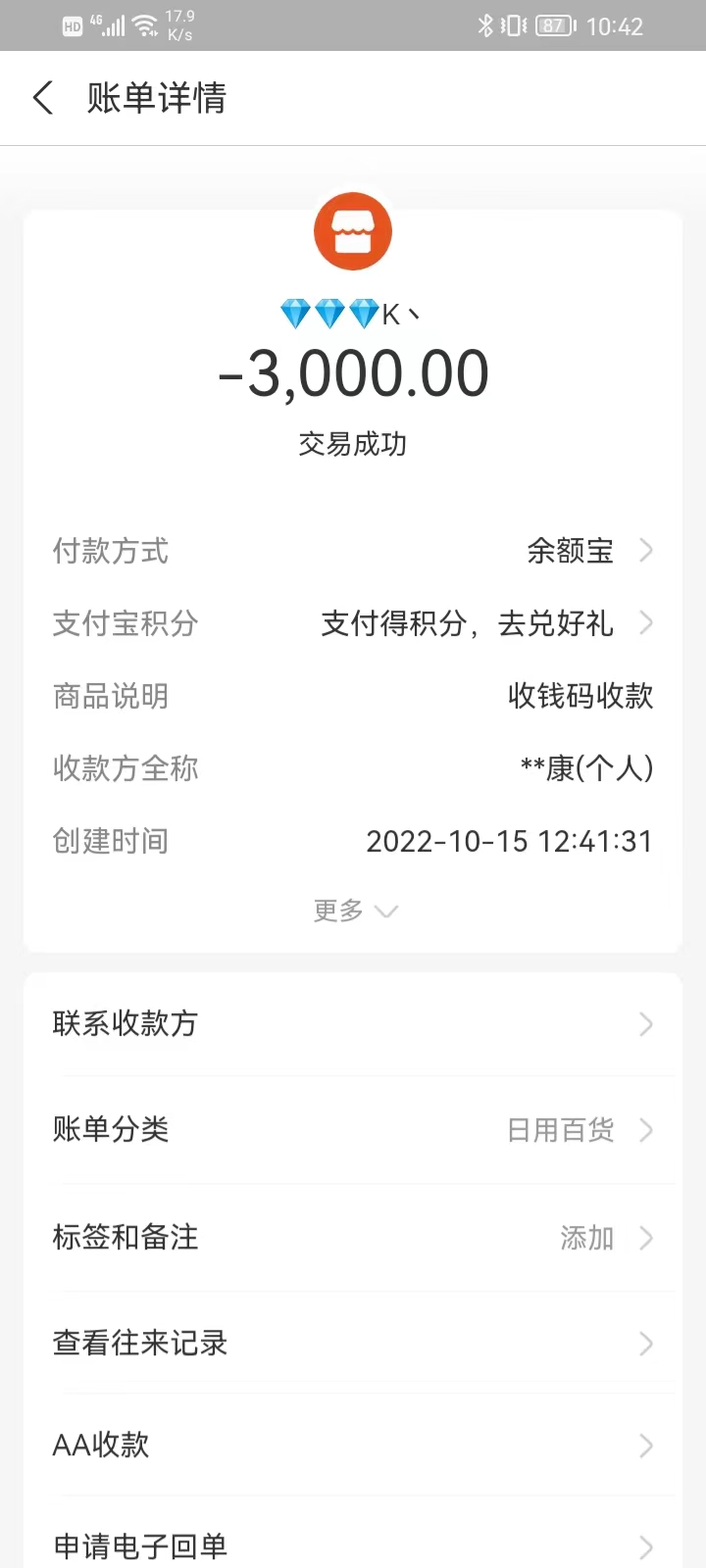This screenshot has height=1568, width=706.
Task: Tap the back arrow on 账单详情
Action: [41, 98]
